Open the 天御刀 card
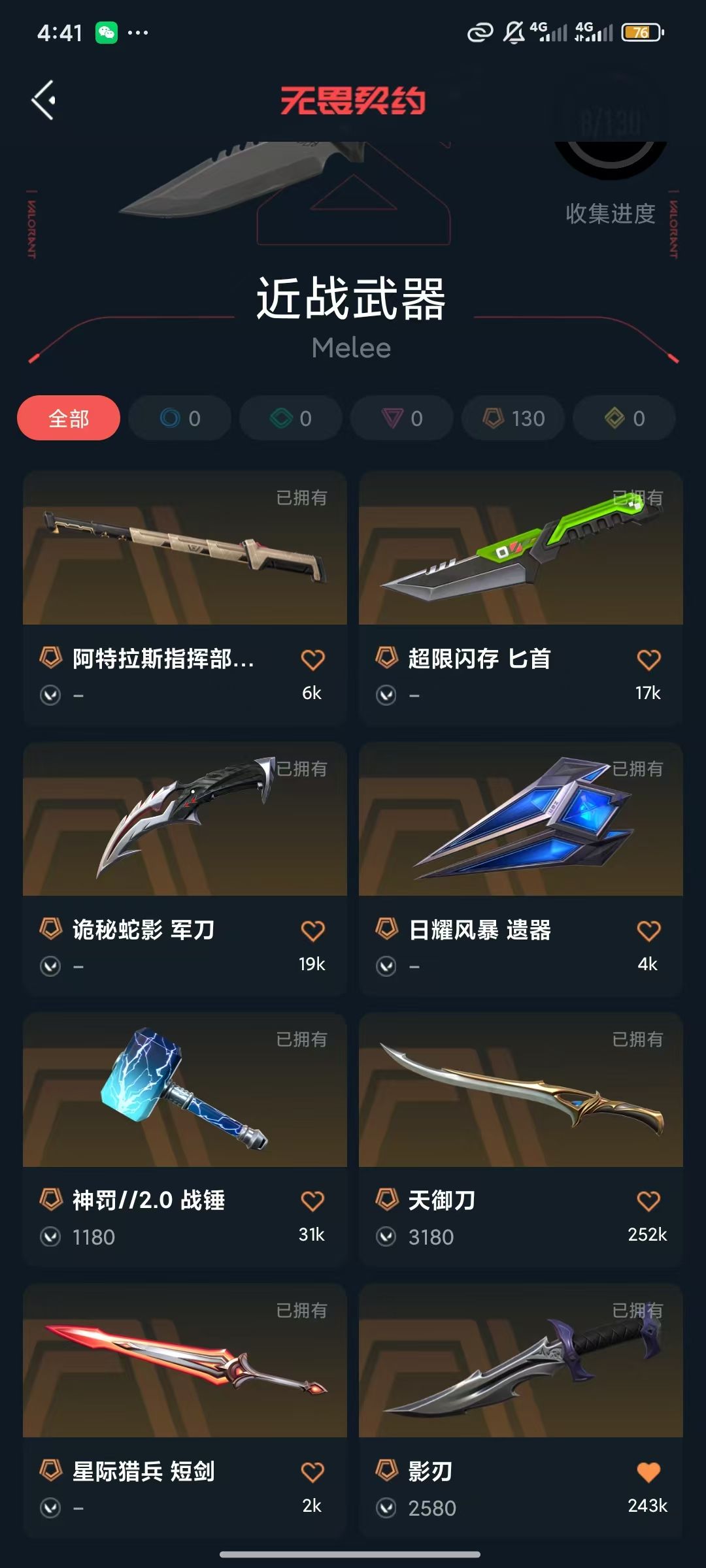This screenshot has height=1568, width=706. point(521,1139)
